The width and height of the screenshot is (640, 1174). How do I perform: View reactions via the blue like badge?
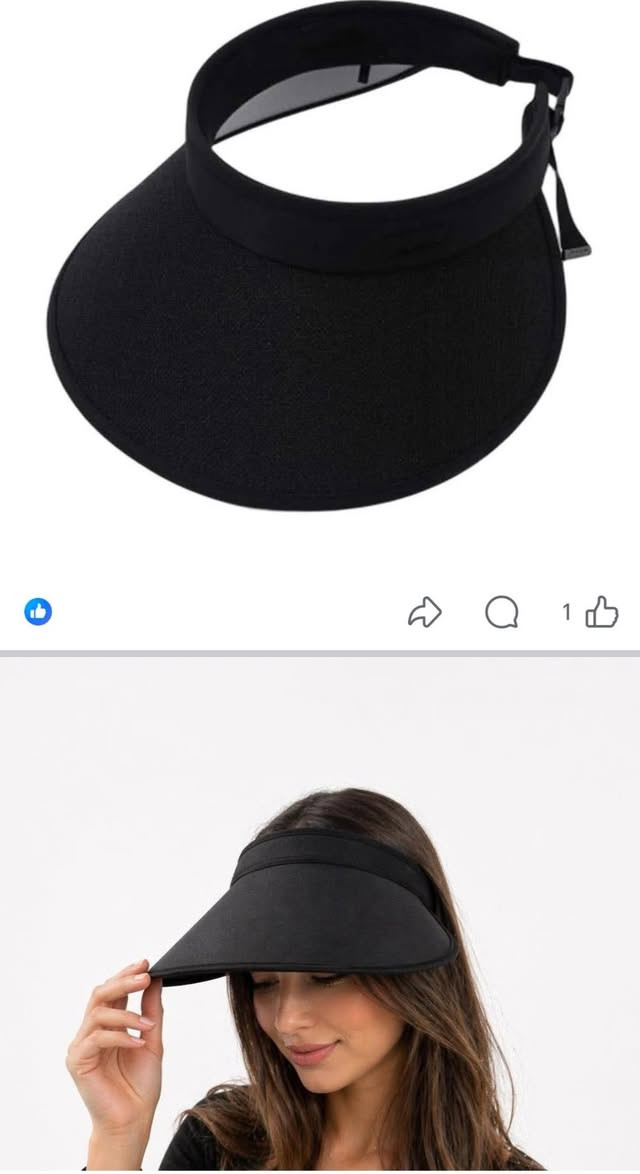(38, 612)
